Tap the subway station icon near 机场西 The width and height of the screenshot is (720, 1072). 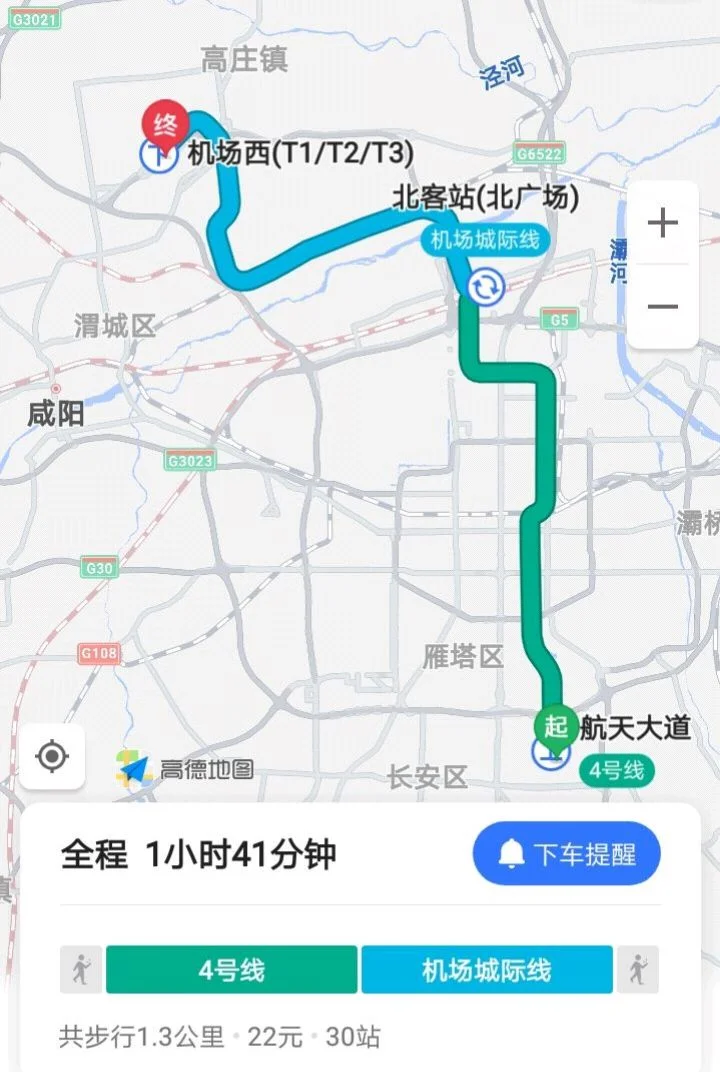click(157, 157)
